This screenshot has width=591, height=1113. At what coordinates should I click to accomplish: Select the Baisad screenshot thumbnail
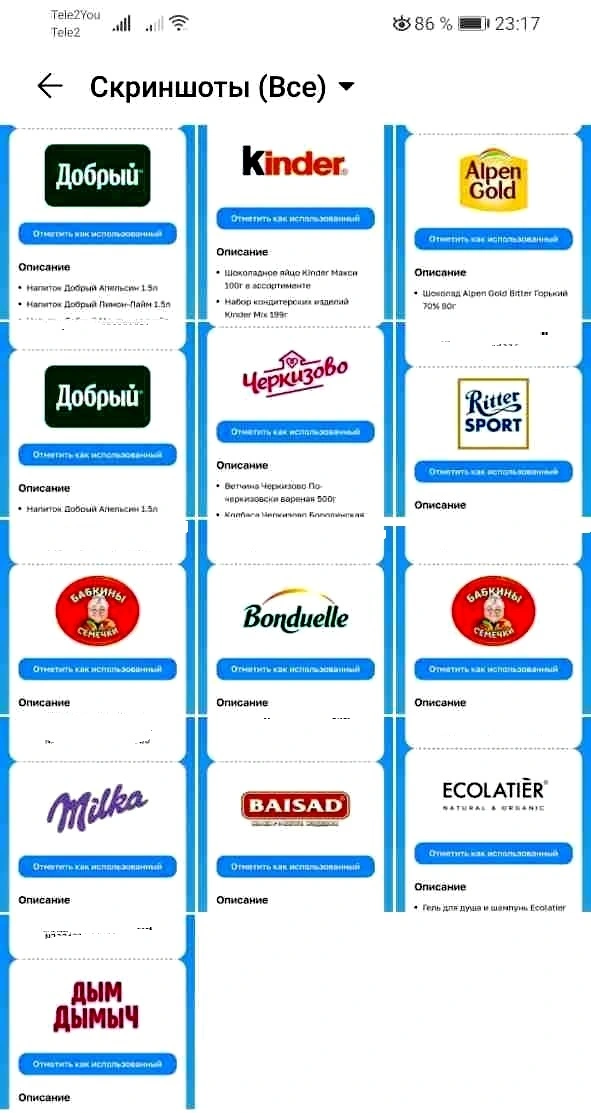tap(294, 815)
